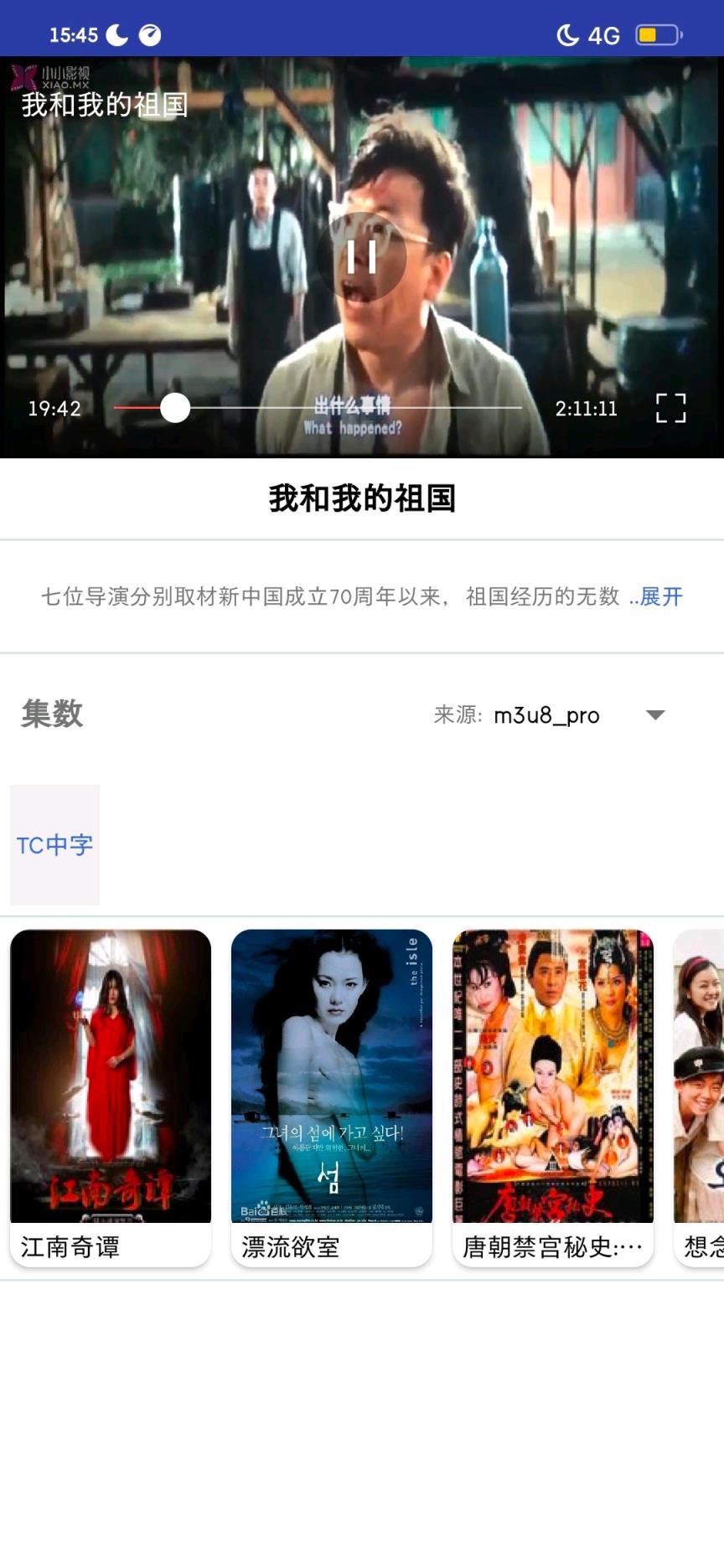Select the movie title below the player

tap(362, 498)
